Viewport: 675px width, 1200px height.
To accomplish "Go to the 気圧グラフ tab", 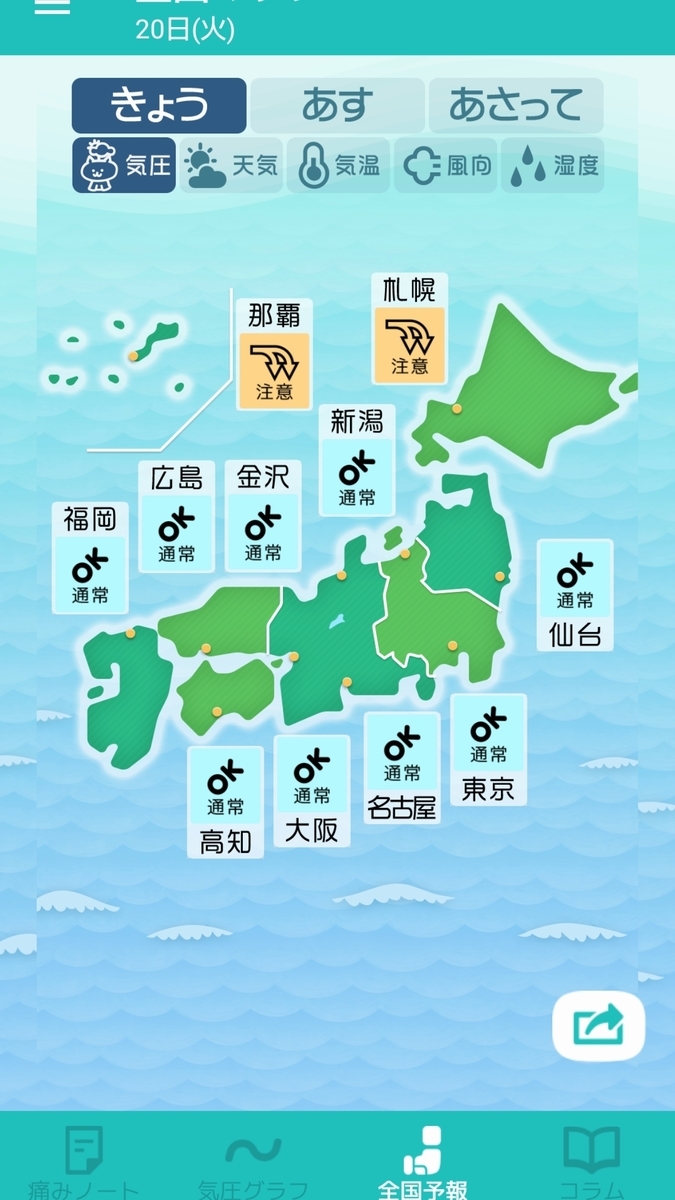I will [253, 1158].
